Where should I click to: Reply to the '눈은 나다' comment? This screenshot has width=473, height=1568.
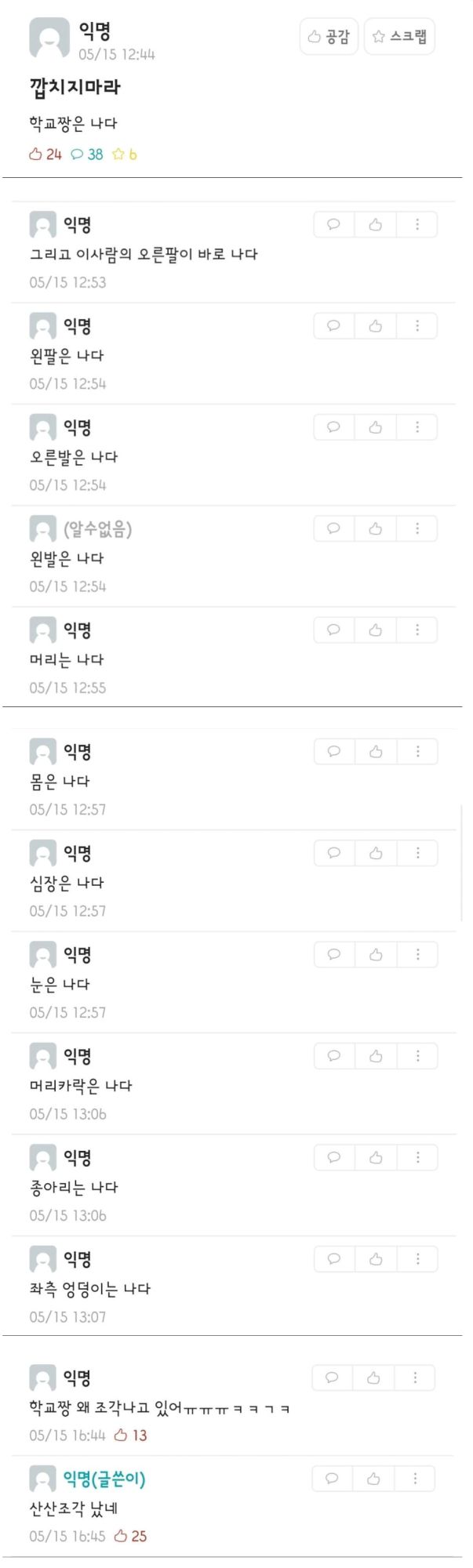pyautogui.click(x=334, y=954)
